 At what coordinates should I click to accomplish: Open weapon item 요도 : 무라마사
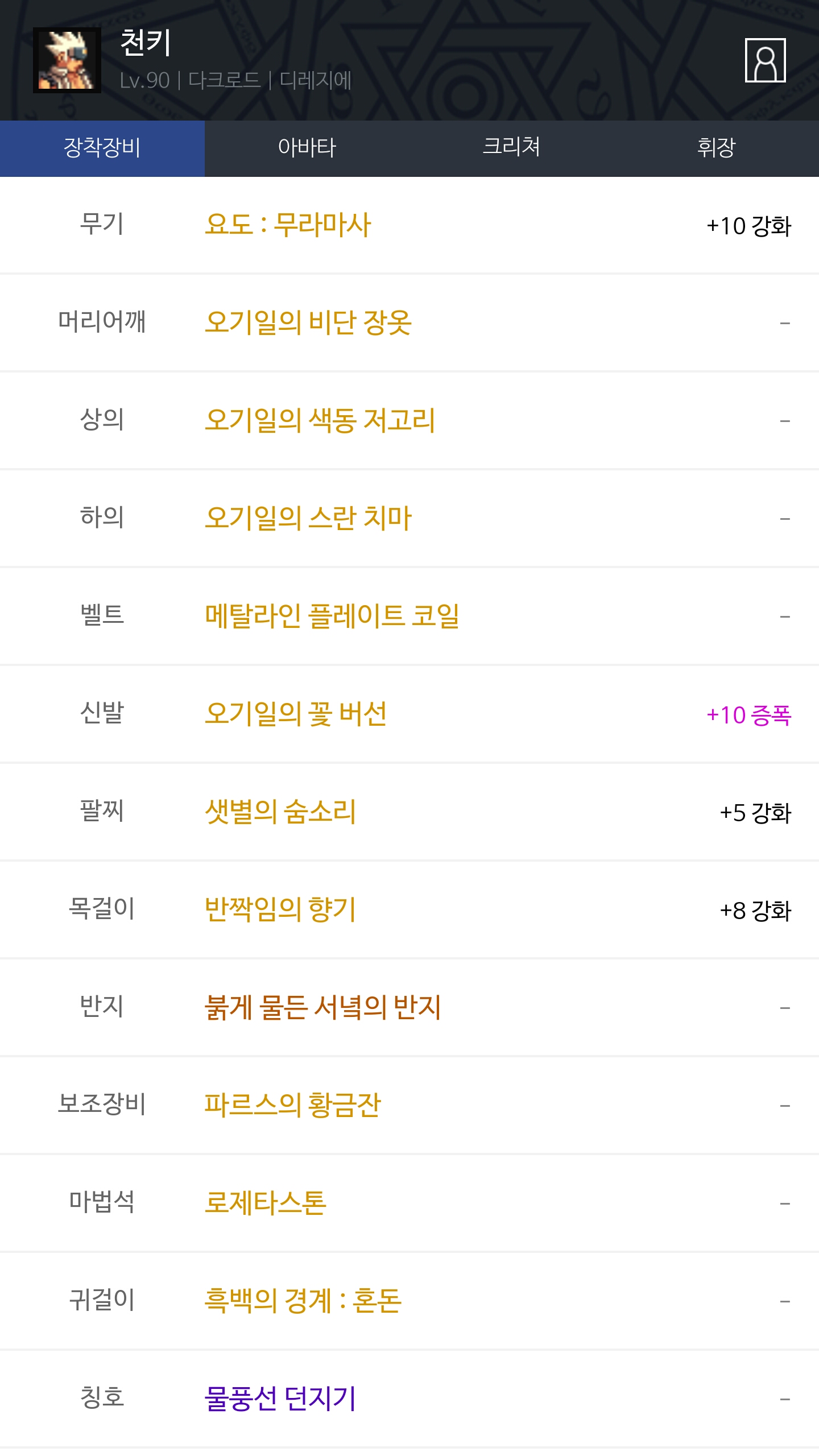(x=288, y=225)
